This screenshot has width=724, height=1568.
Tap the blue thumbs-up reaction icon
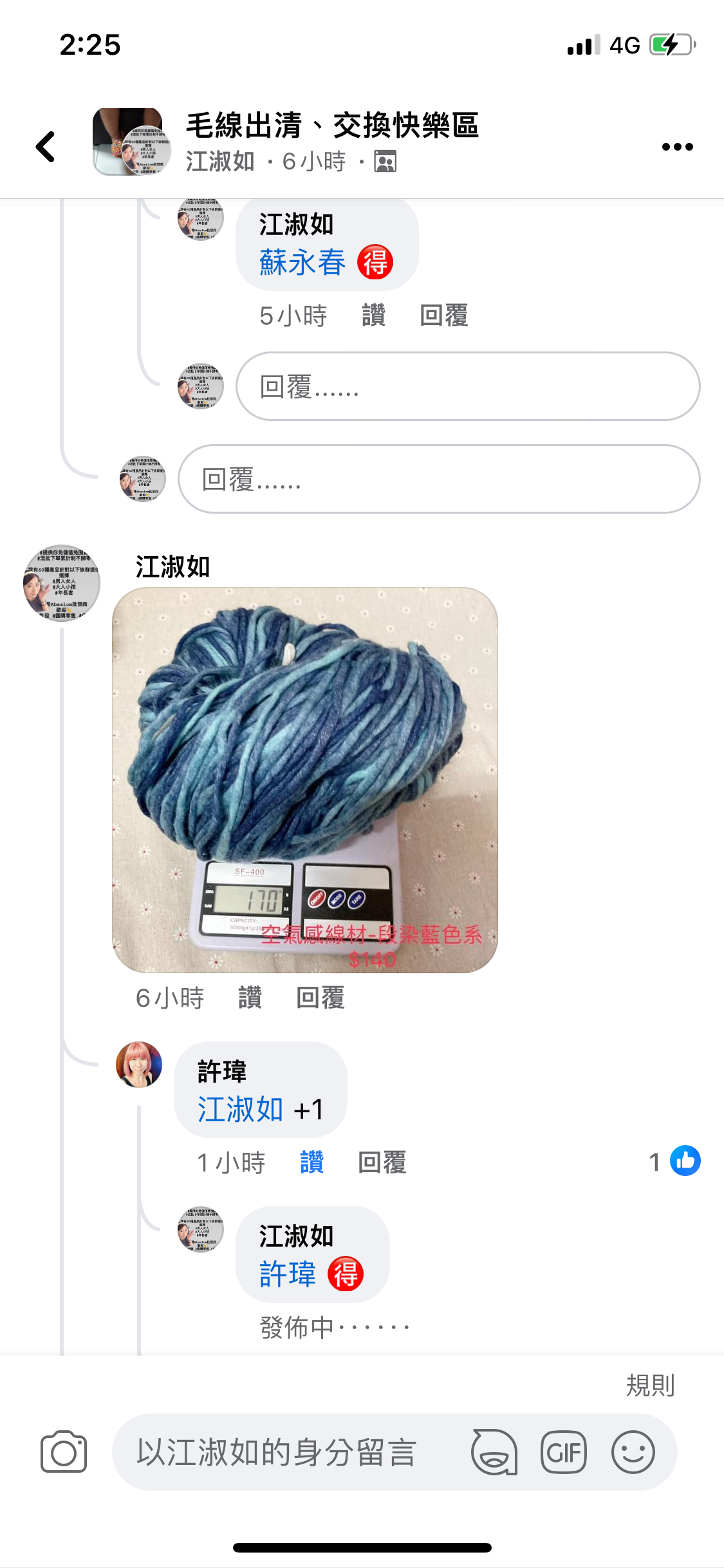pos(685,1162)
